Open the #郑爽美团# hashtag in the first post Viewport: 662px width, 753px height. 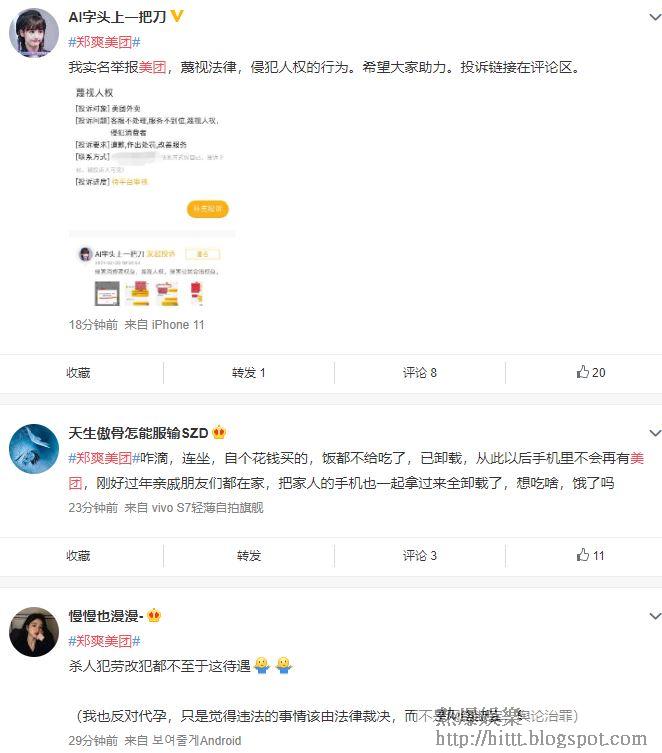[x=104, y=41]
